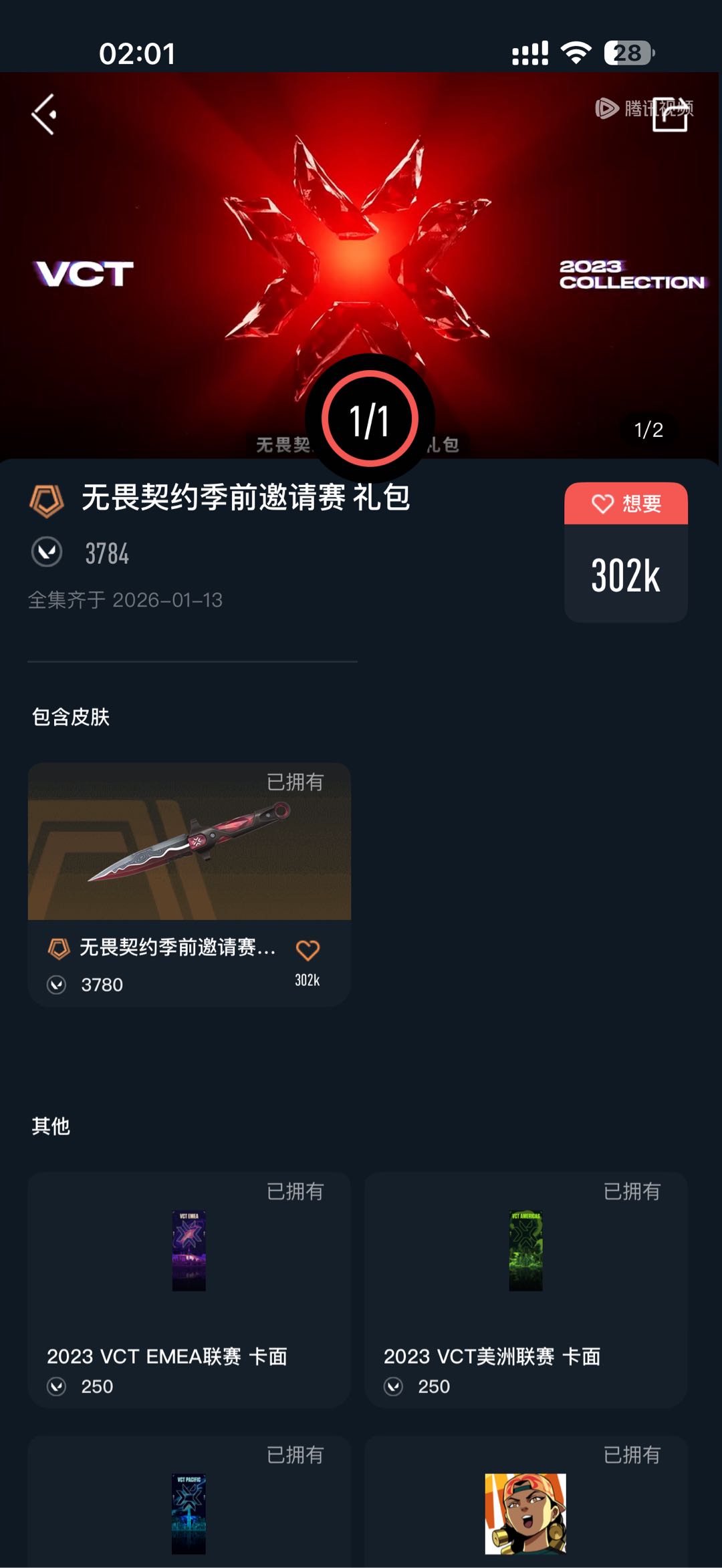The width and height of the screenshot is (722, 1568).
Task: Share this bundle via top-right icon
Action: coord(671,114)
